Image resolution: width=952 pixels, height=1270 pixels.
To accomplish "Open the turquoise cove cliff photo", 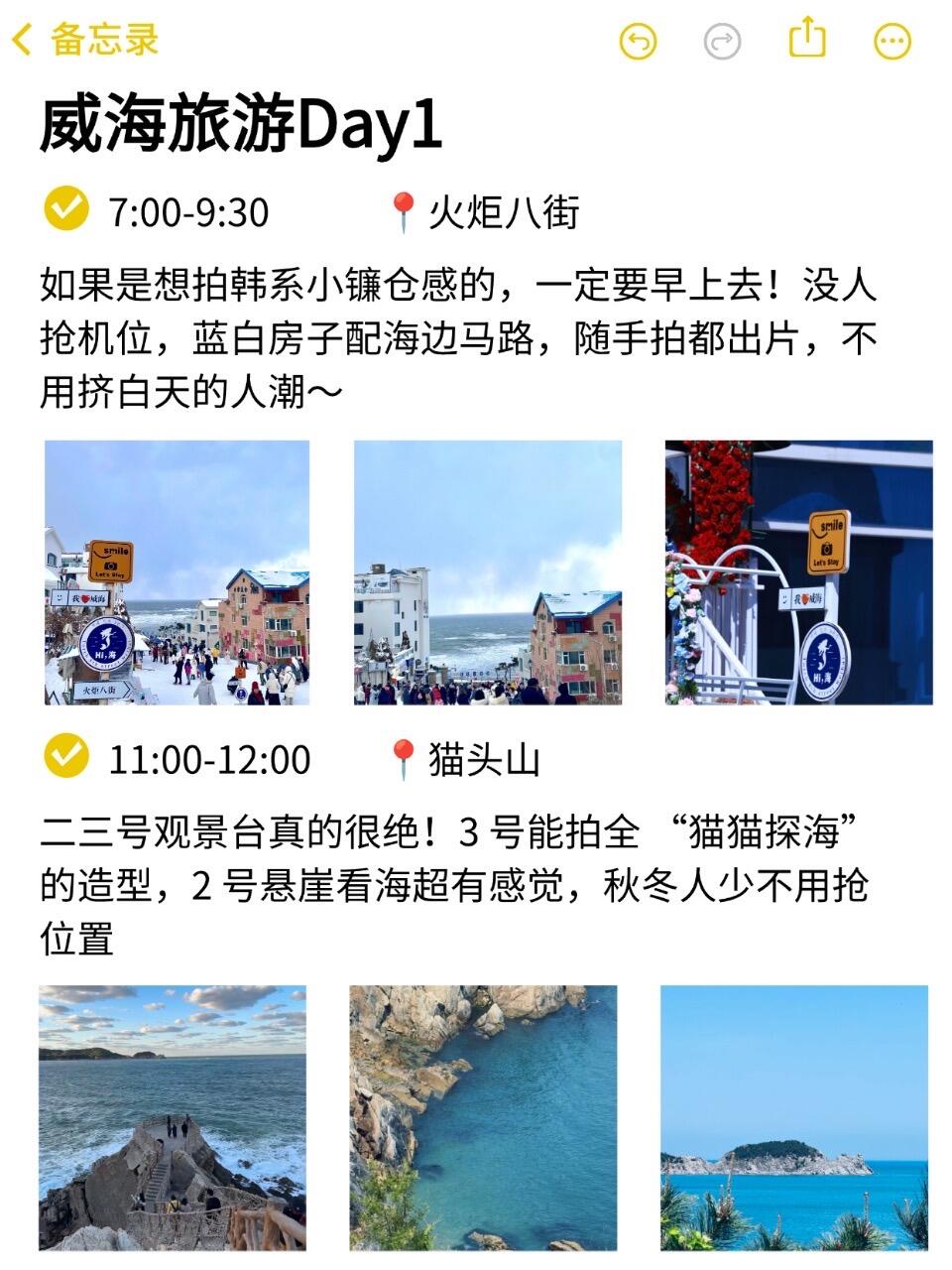I will tap(483, 1117).
